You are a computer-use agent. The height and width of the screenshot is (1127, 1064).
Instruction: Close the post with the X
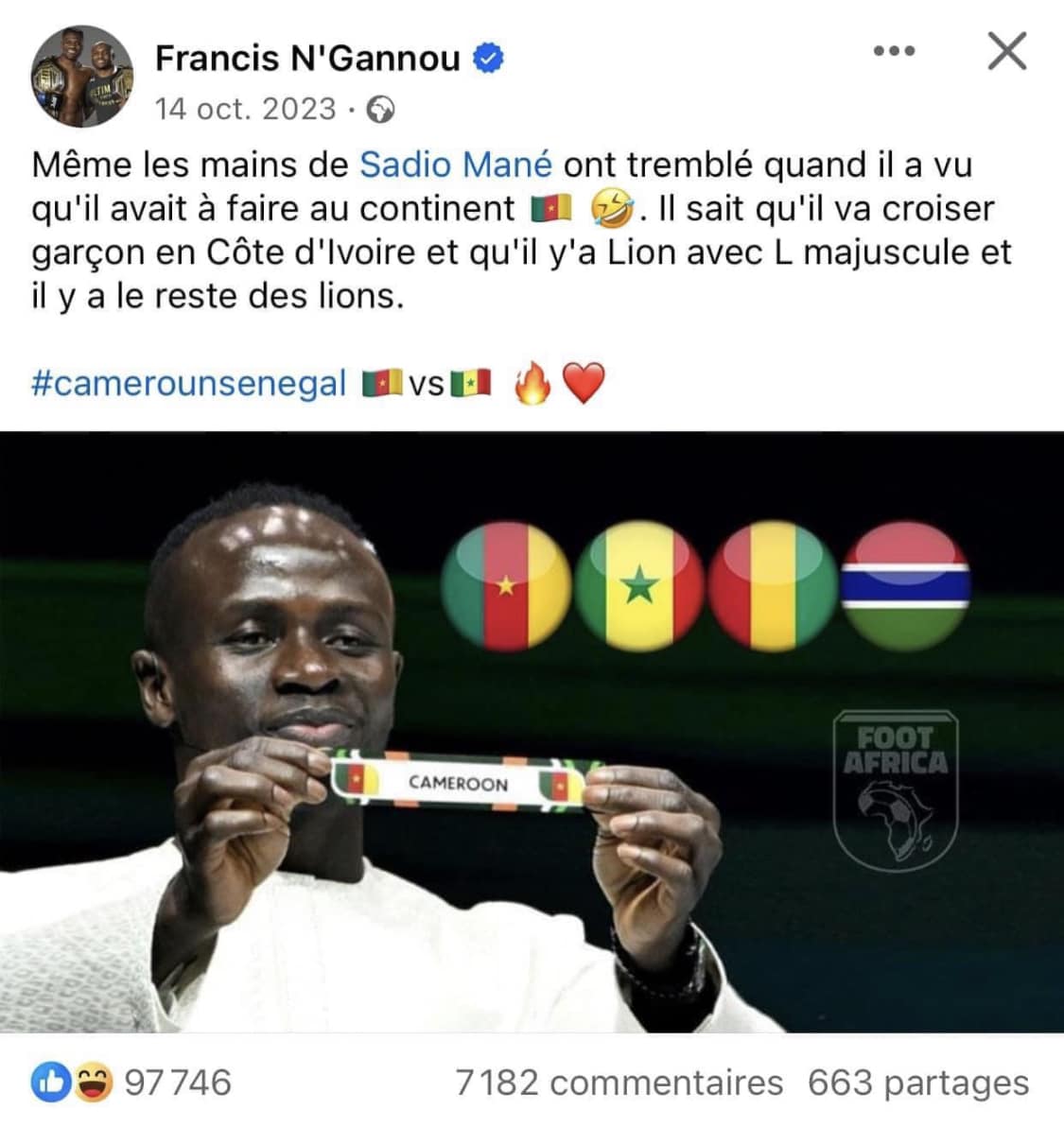coord(1006,51)
